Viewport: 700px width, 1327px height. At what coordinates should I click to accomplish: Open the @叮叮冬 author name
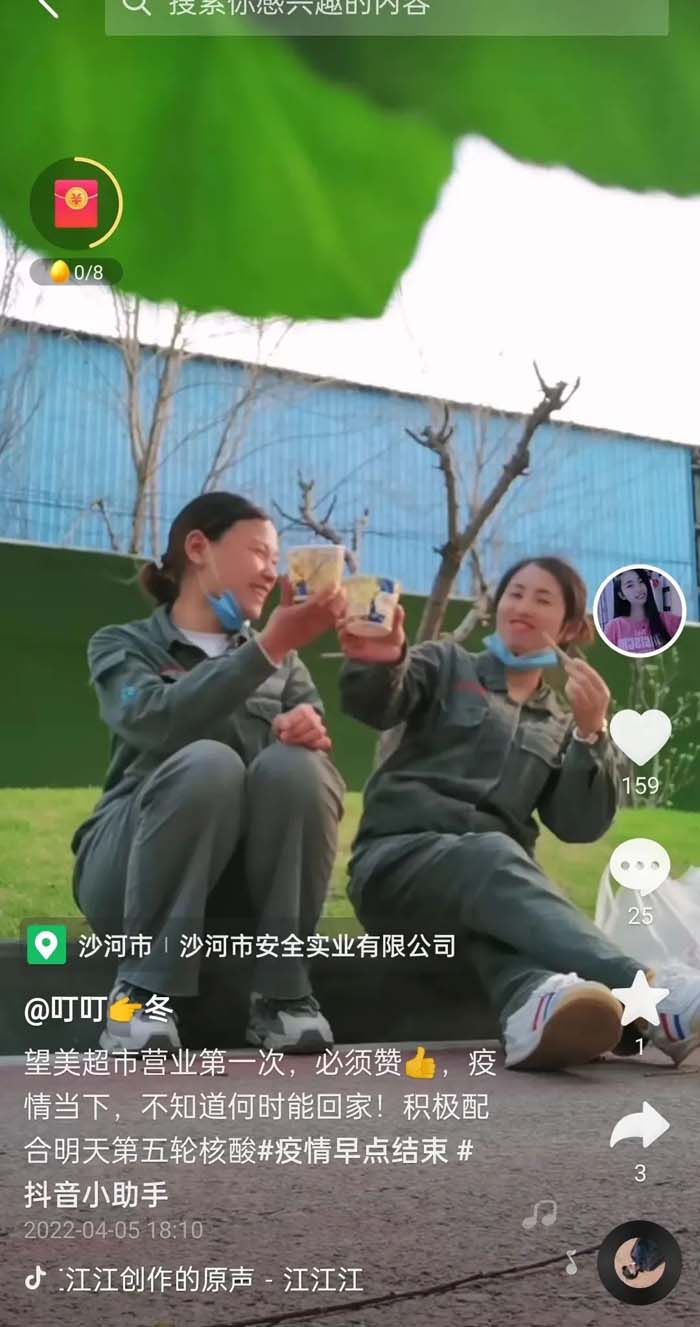point(98,1009)
